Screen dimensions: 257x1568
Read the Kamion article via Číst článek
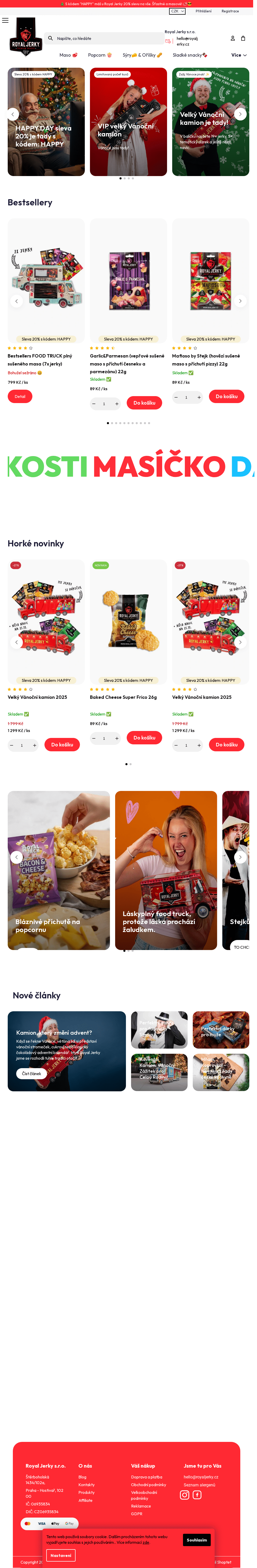pos(32,1074)
